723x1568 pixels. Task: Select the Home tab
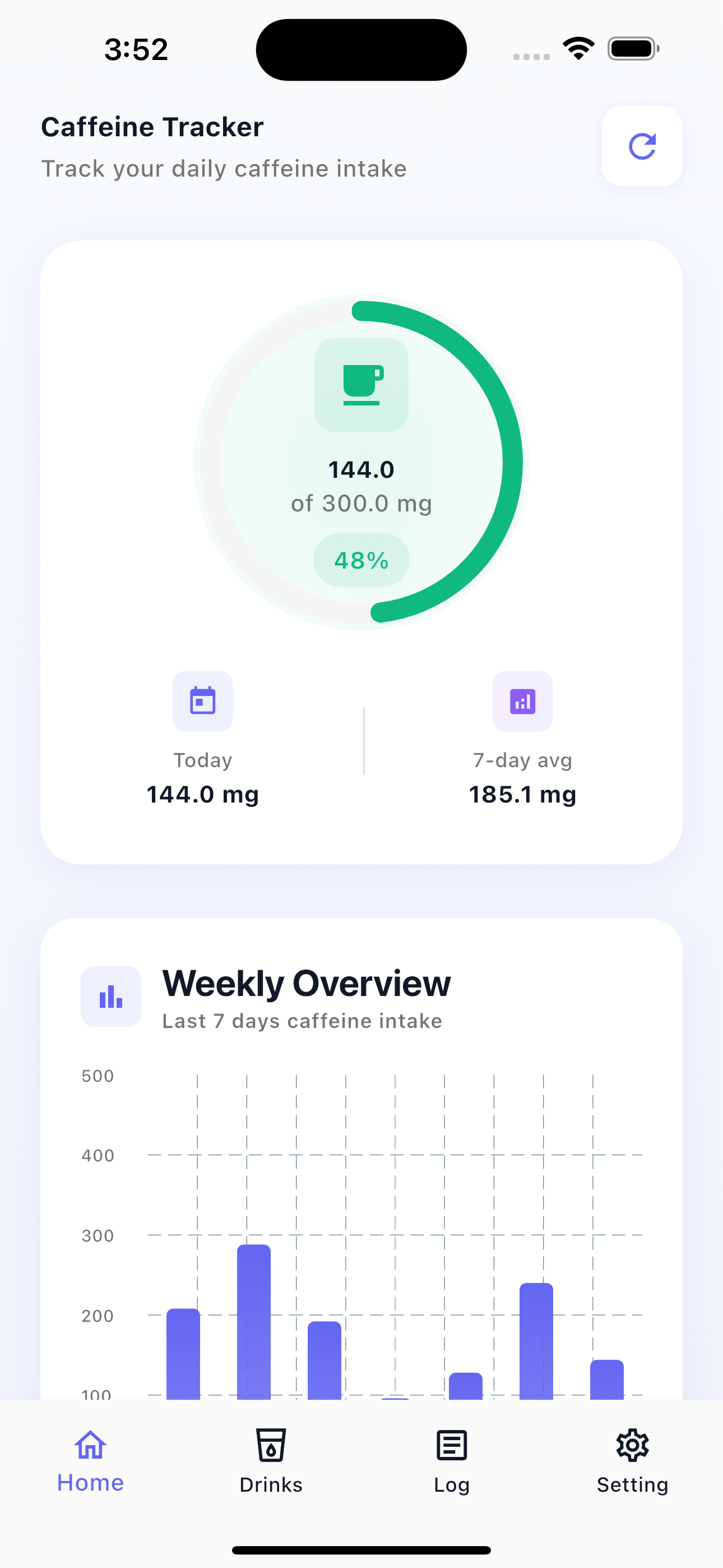pyautogui.click(x=90, y=1464)
